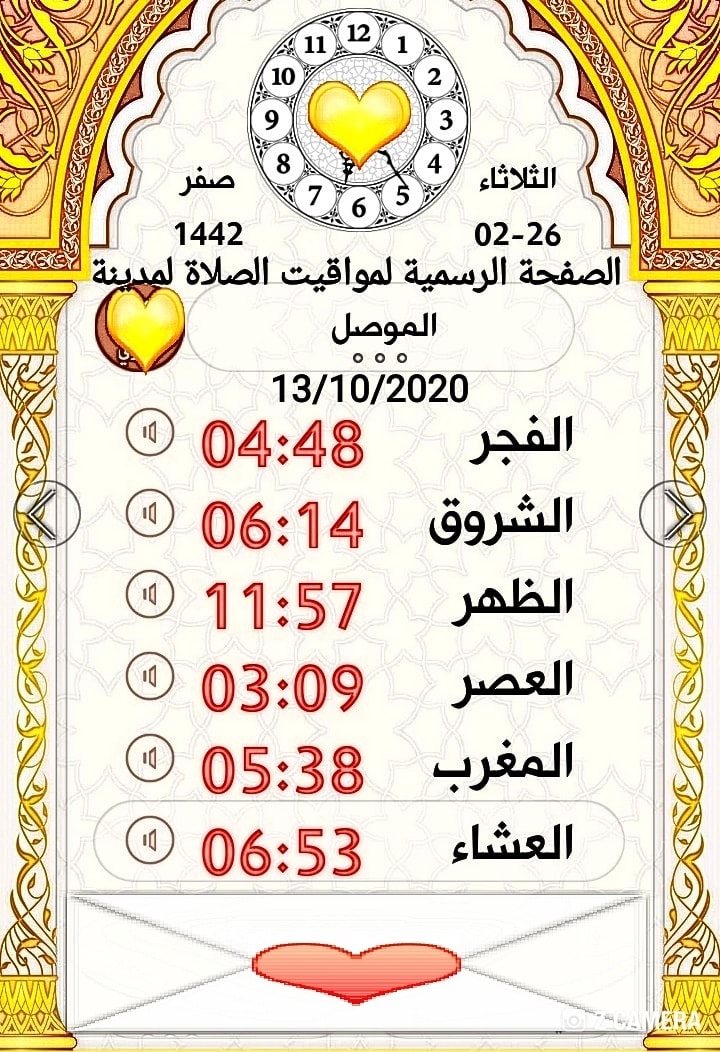Toggle the sound icon for الشروق

point(150,514)
